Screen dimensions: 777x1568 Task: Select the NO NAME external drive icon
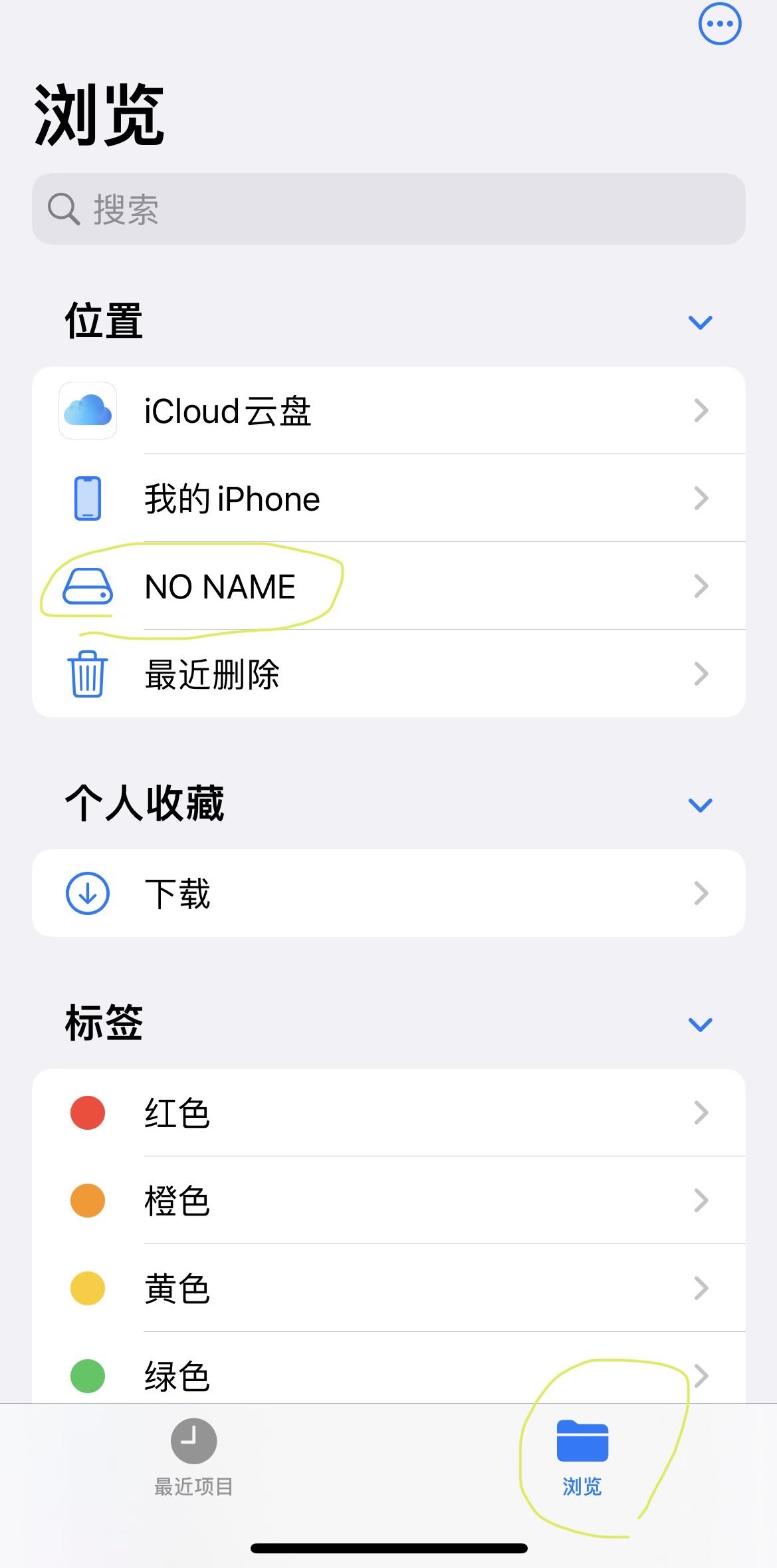coord(87,587)
